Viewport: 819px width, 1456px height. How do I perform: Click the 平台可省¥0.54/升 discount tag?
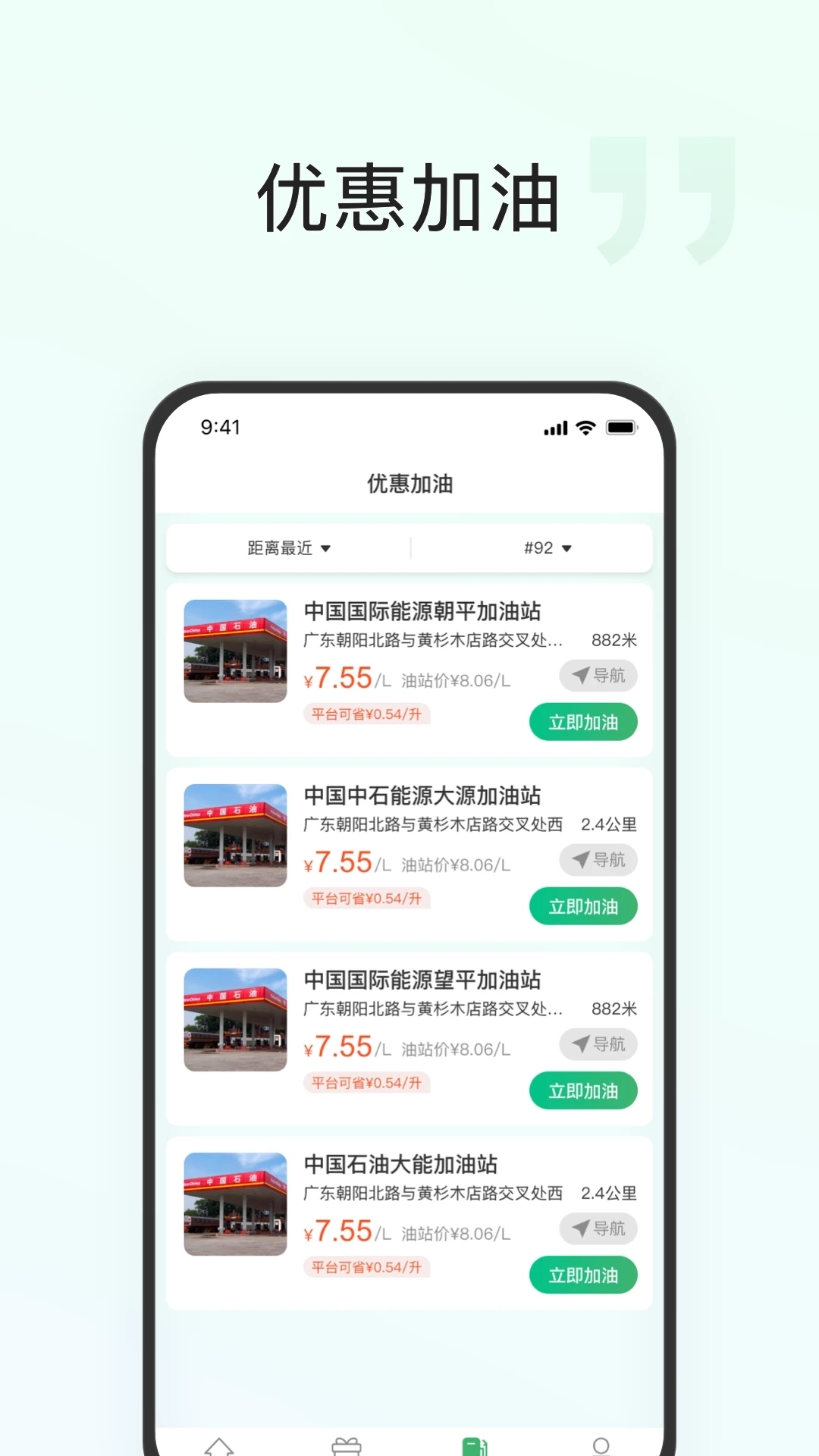click(x=367, y=714)
